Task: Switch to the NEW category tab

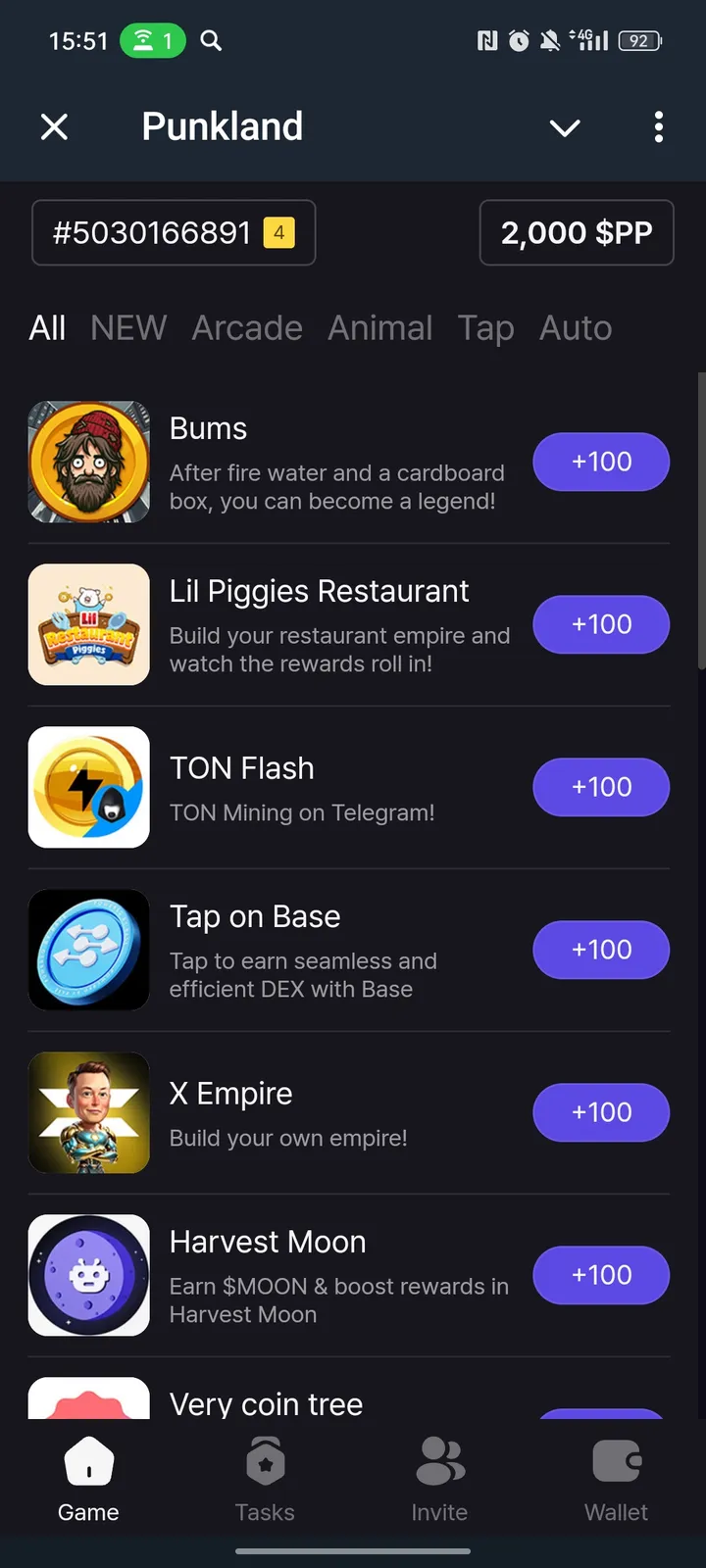Action: [x=128, y=327]
